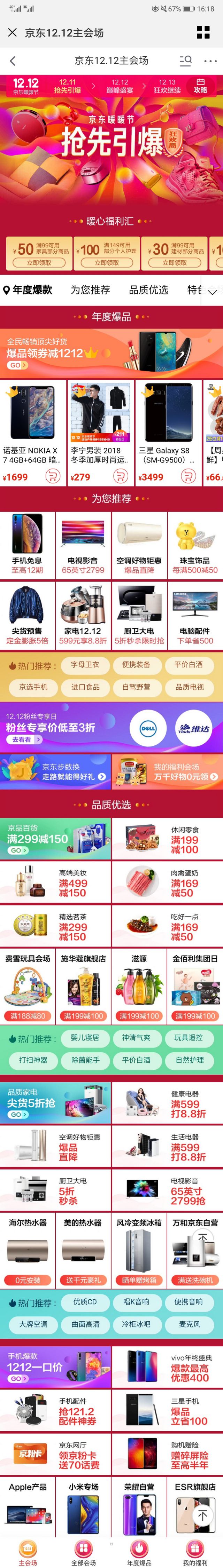Select the 字母卫衣 chip
Image resolution: width=223 pixels, height=1568 pixels.
85,665
